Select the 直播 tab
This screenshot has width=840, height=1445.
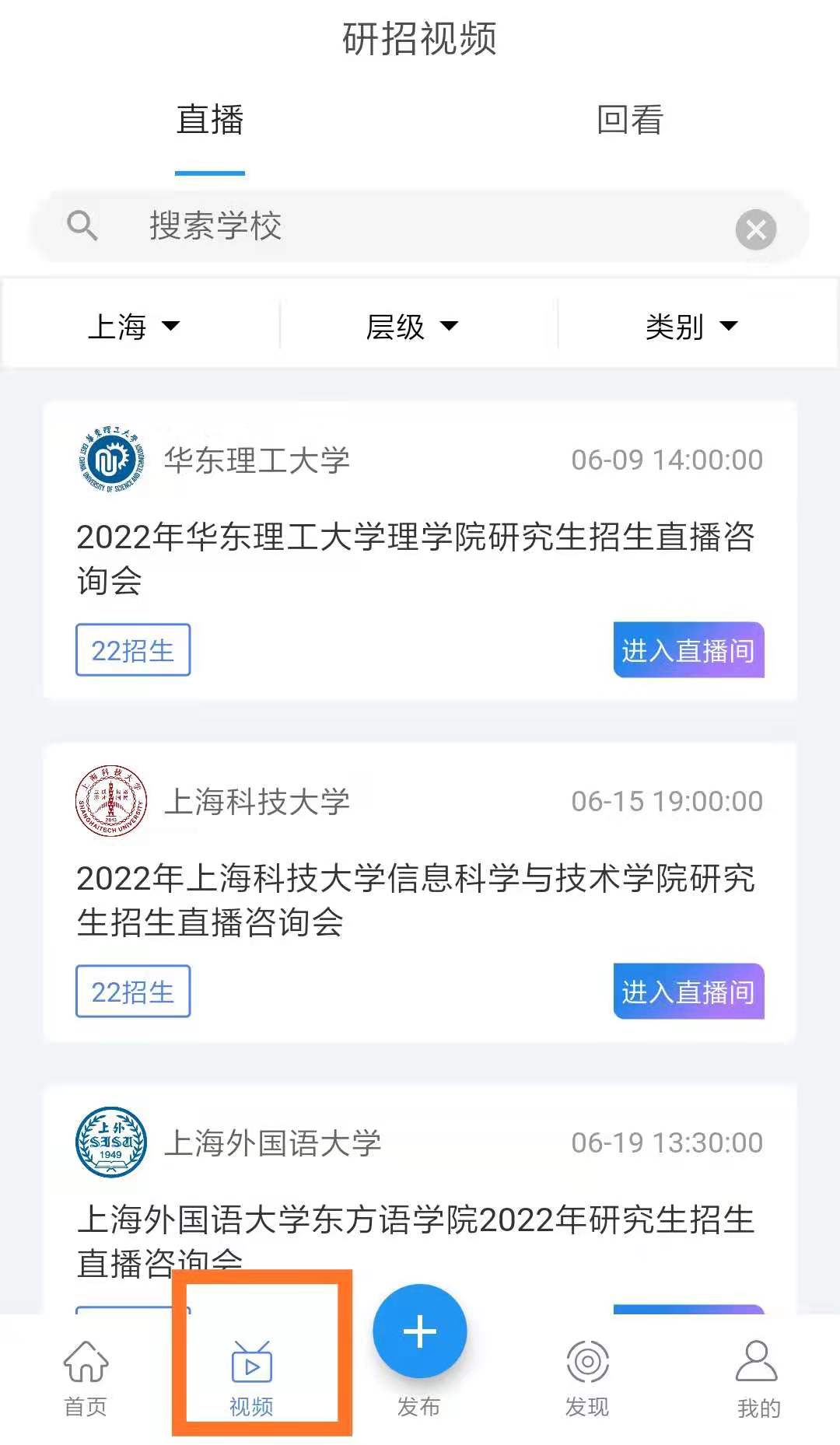pyautogui.click(x=210, y=120)
